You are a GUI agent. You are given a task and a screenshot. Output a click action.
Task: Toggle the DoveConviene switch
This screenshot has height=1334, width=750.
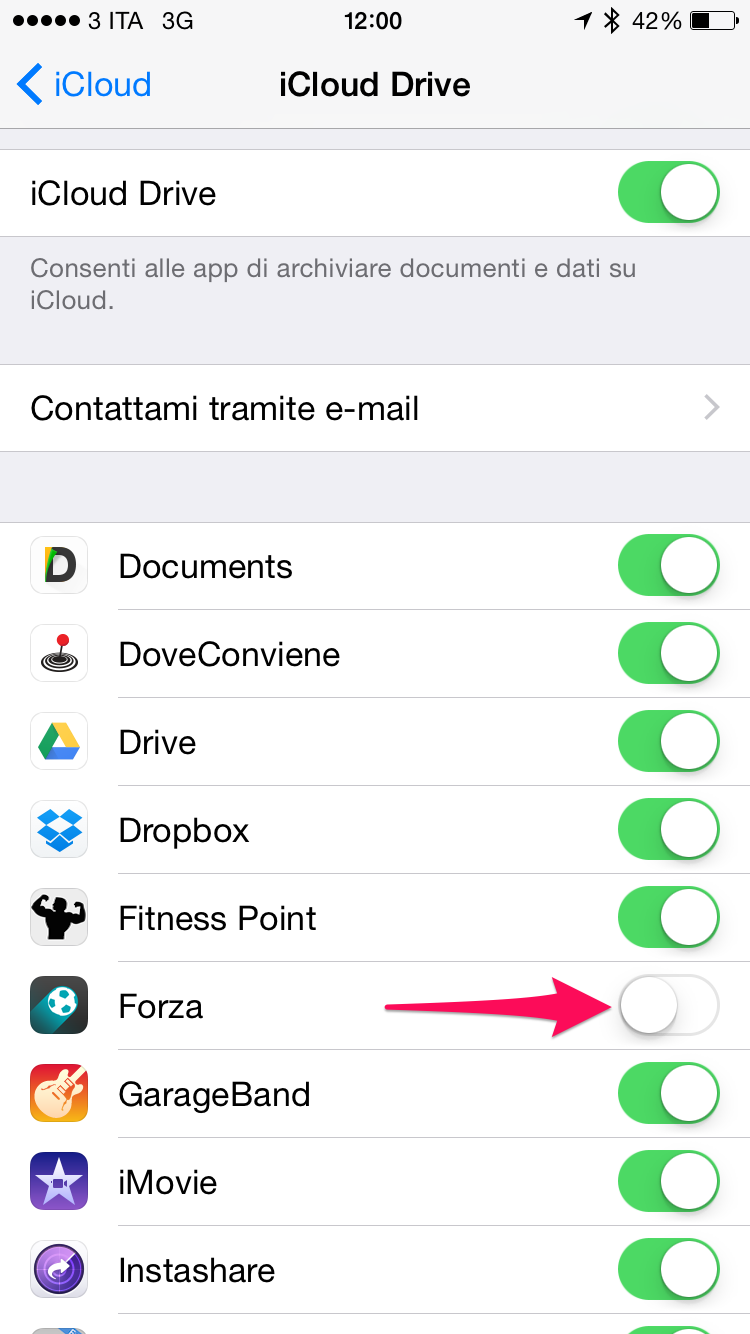point(669,654)
